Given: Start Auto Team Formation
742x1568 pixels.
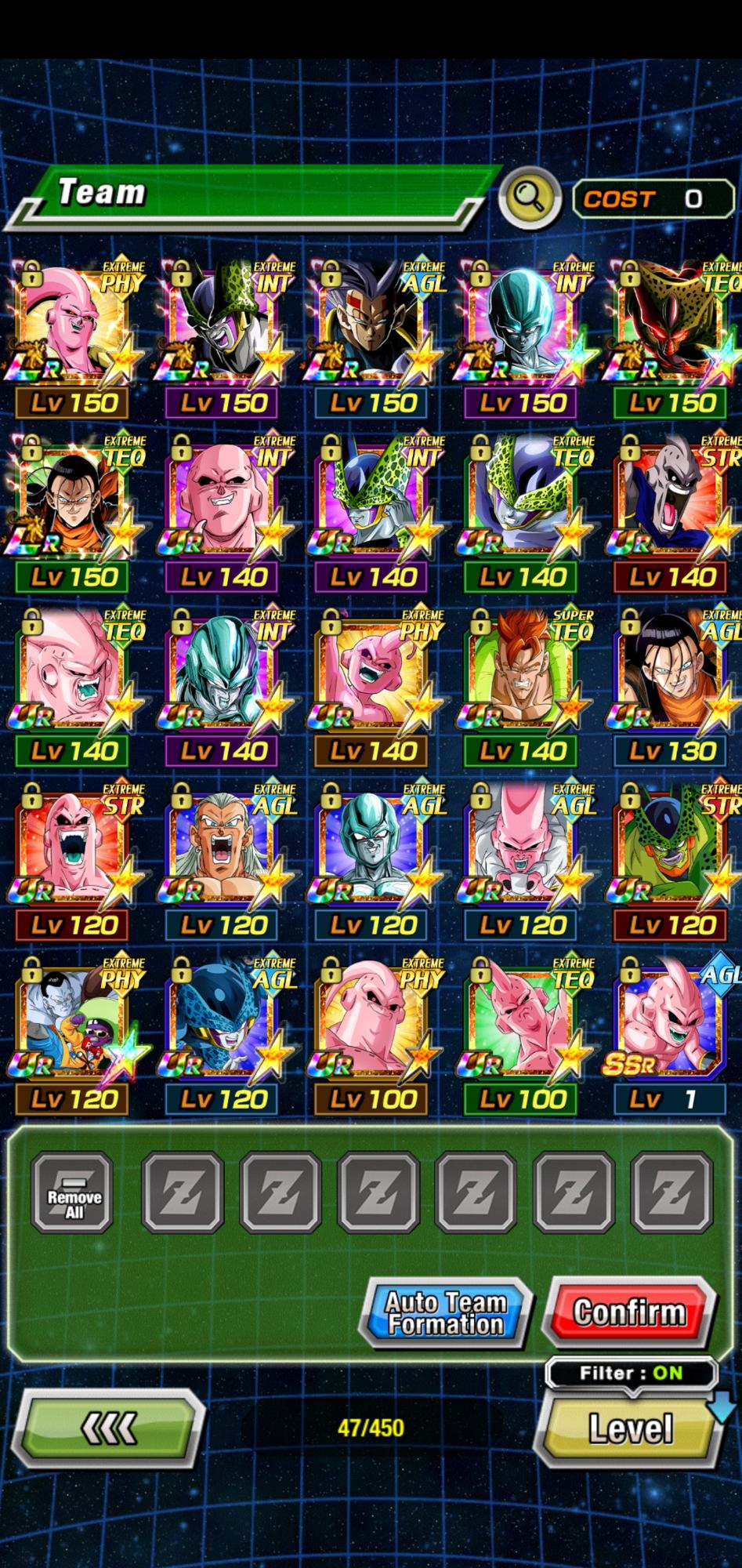Looking at the screenshot, I should point(445,1313).
